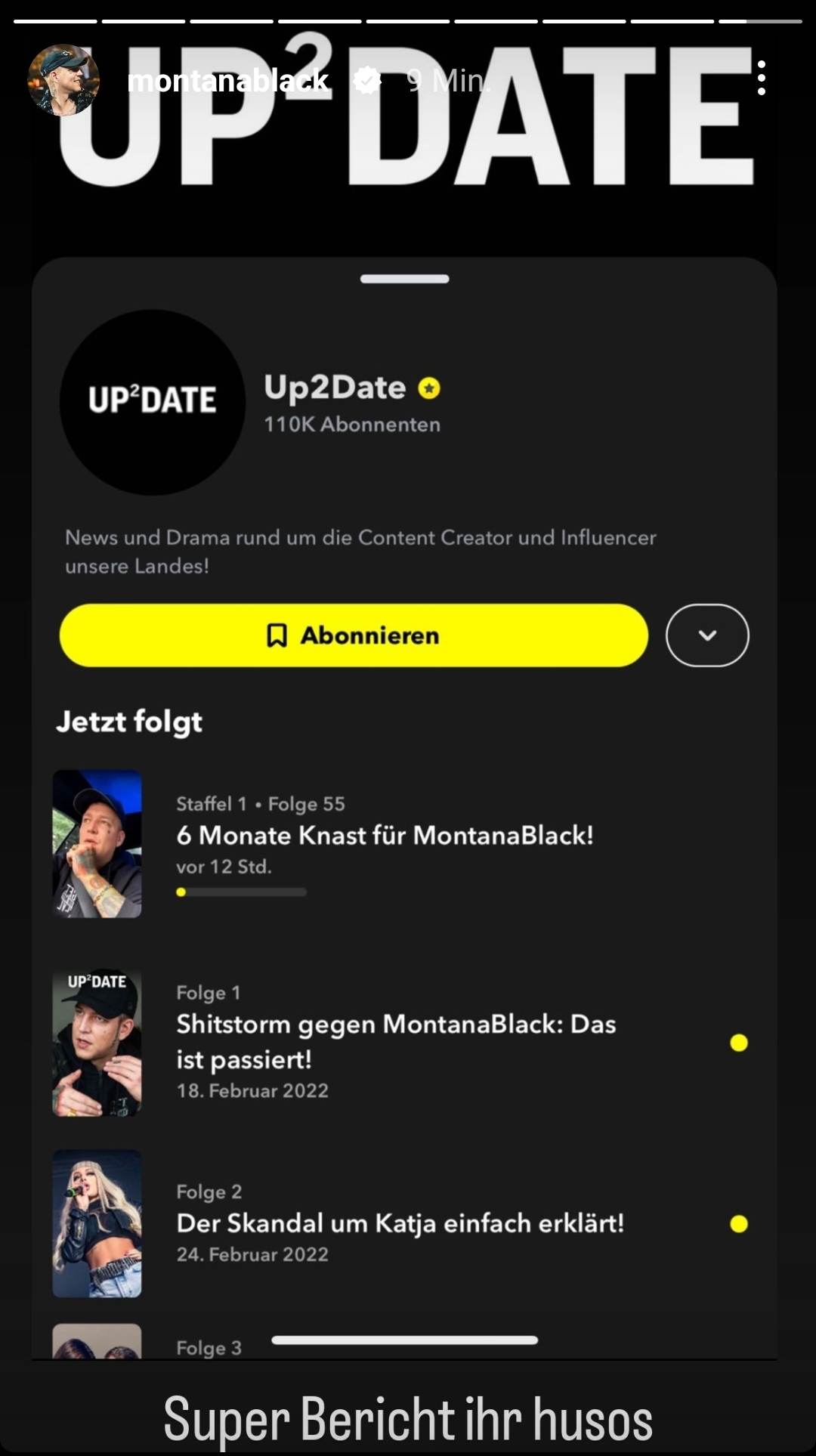Visit the montanablack username link
Screen dimensions: 816x1456
[228, 81]
